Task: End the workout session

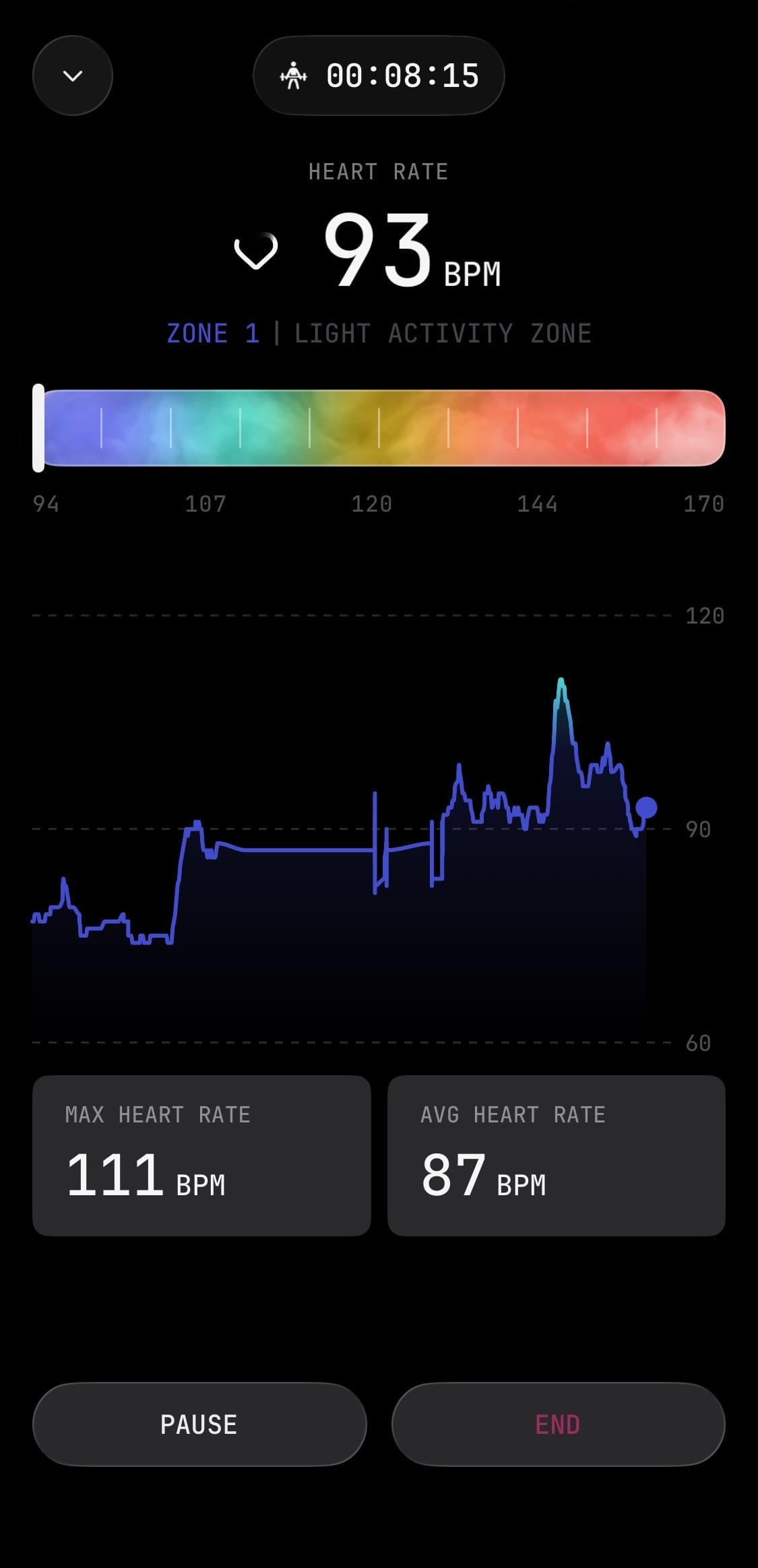Action: tap(558, 1424)
